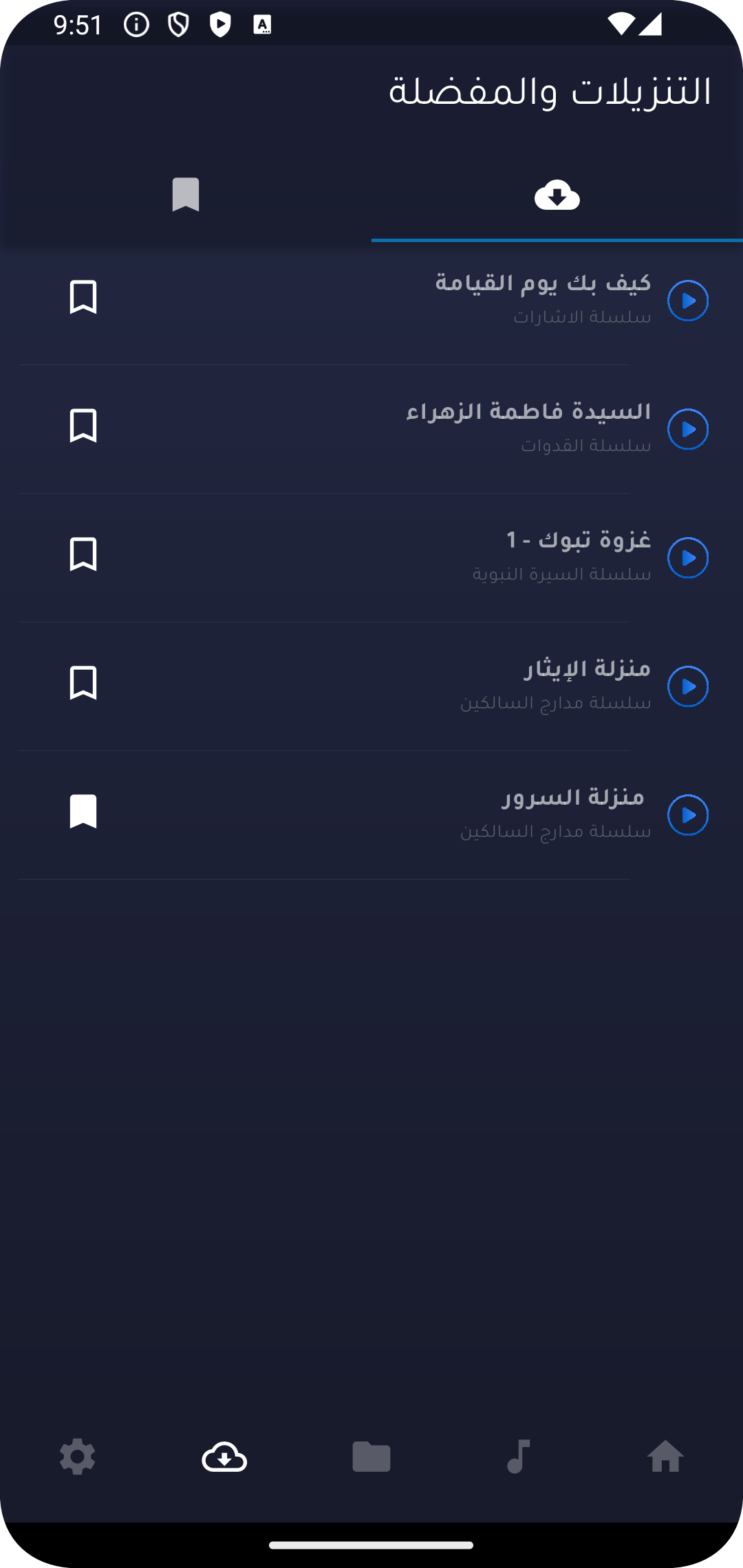Bookmark كيف بك يوم القيامة
The height and width of the screenshot is (1568, 743).
click(83, 297)
